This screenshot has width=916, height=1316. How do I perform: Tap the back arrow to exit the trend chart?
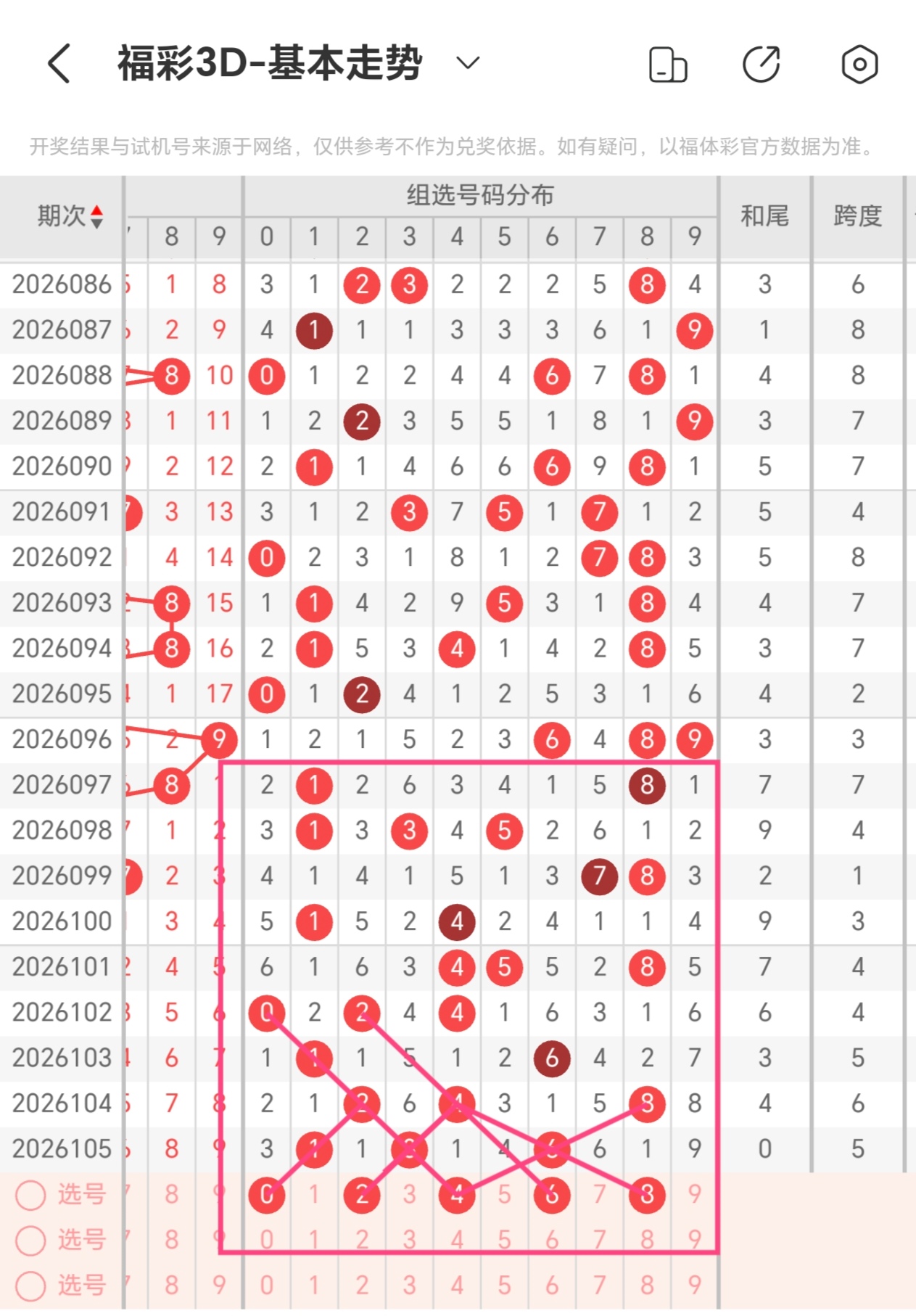pos(58,64)
